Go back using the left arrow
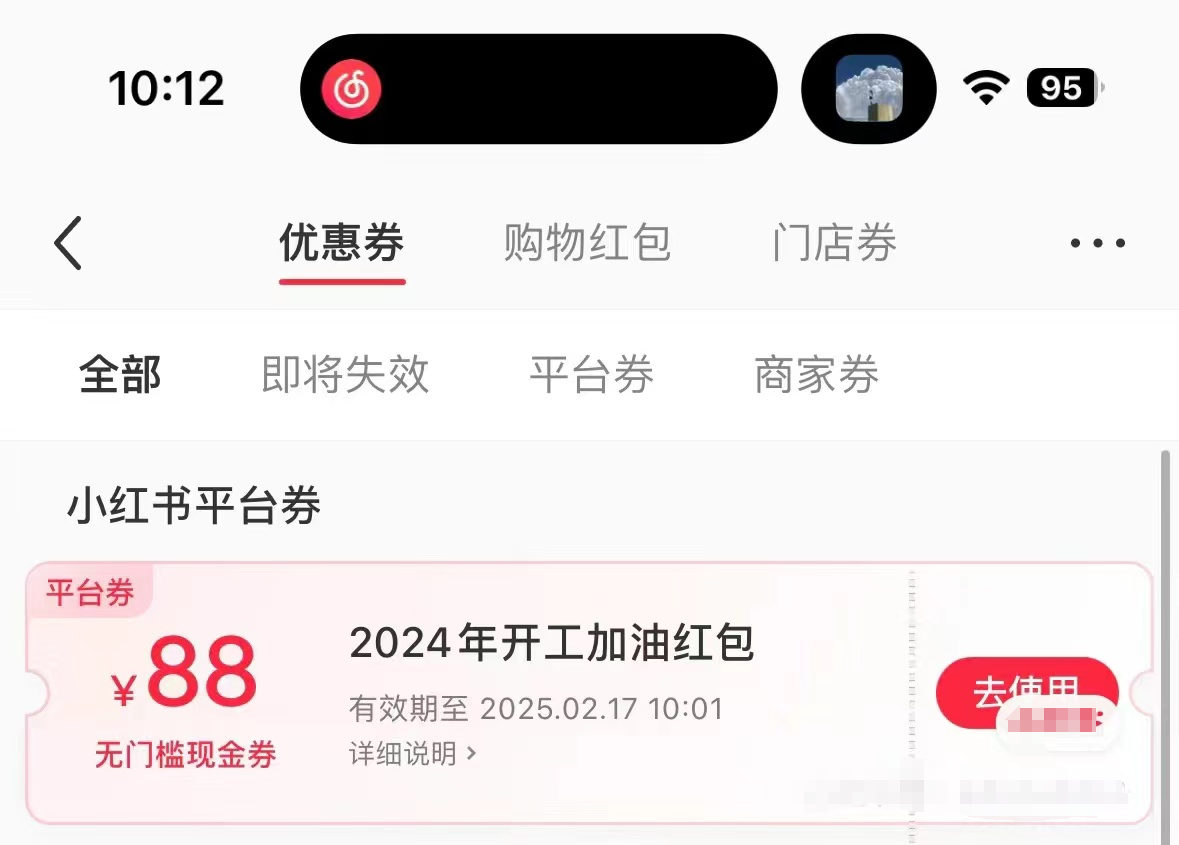 pos(68,244)
